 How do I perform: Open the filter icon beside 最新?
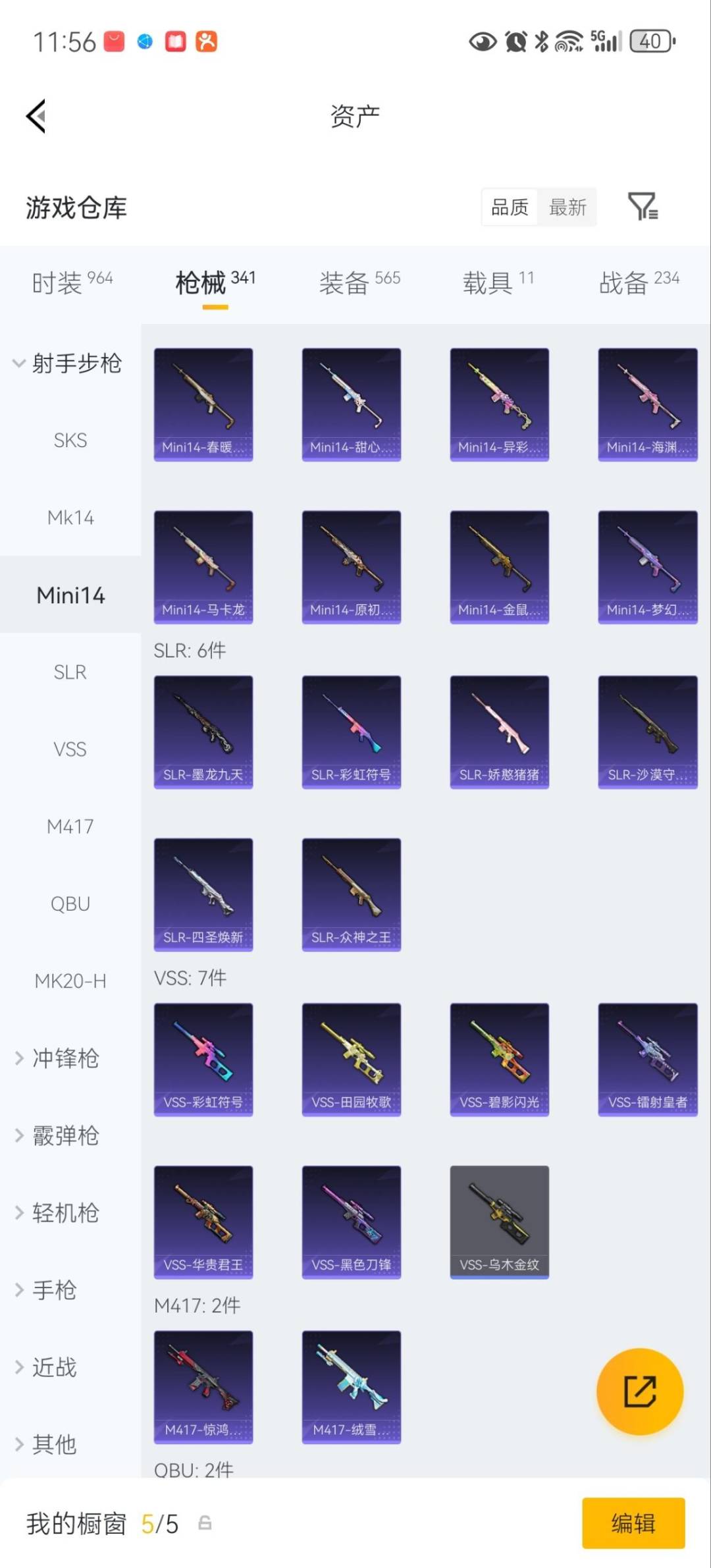click(x=643, y=207)
